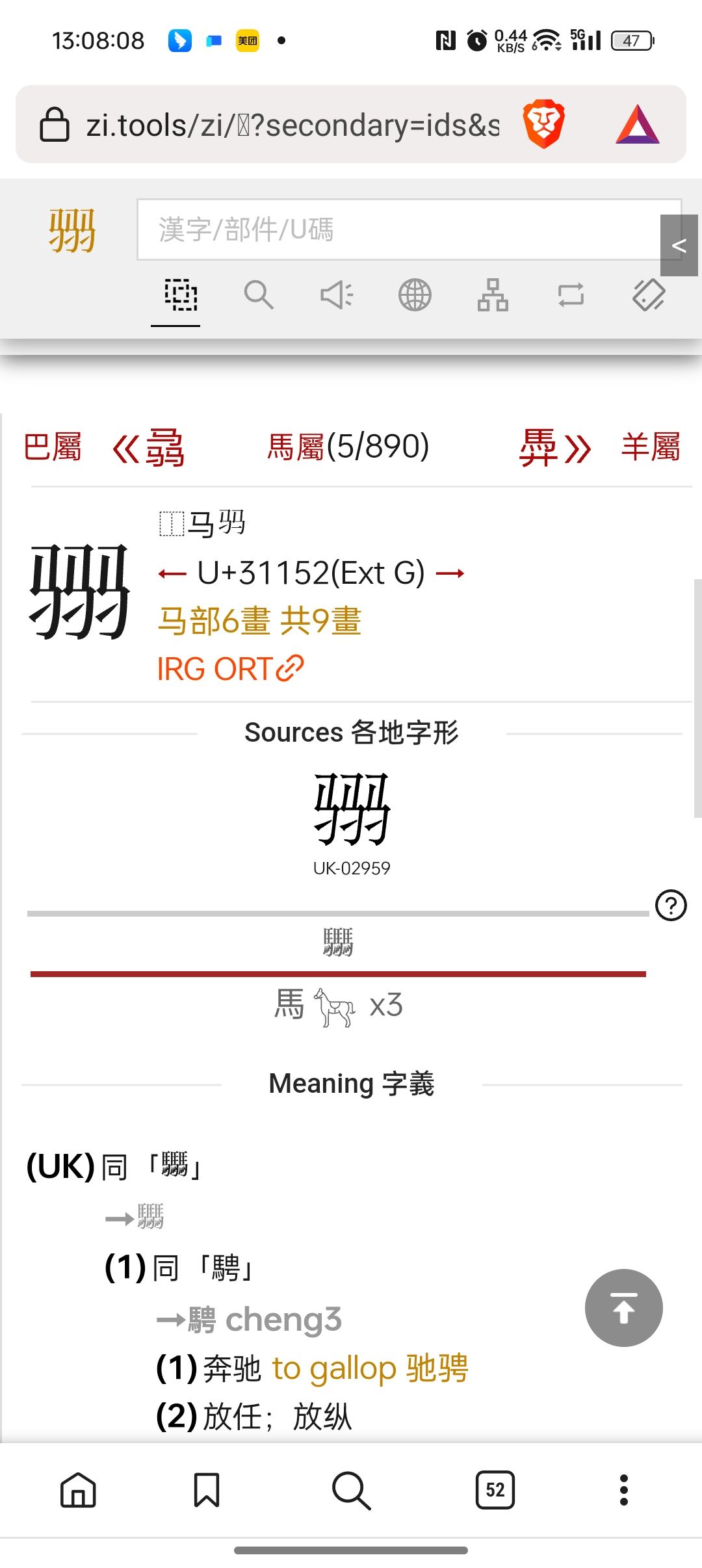The image size is (702, 1568).
Task: Select the dashed-box component tool tab
Action: point(180,295)
